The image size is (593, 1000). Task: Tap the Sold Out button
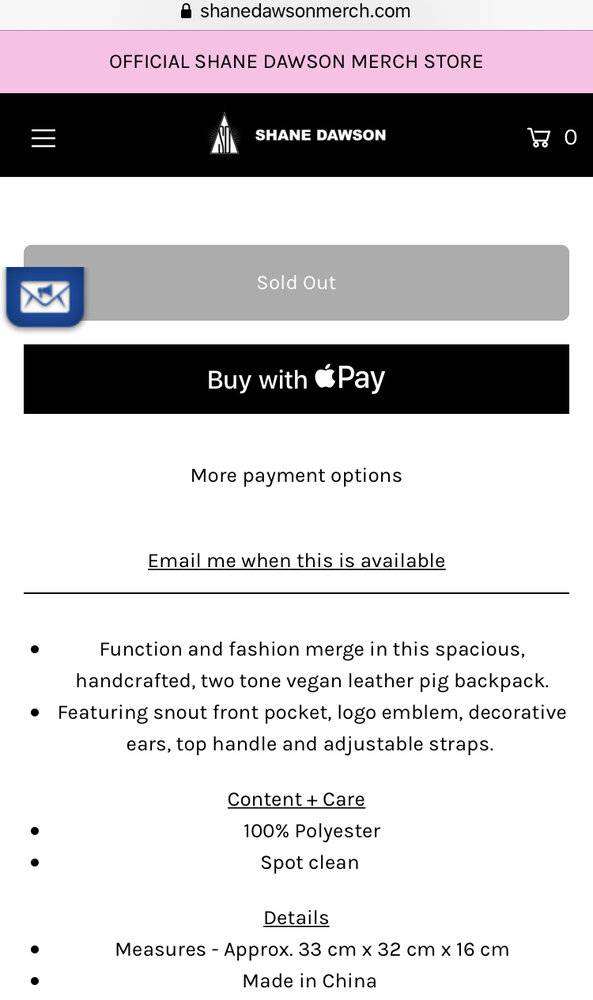pos(296,283)
